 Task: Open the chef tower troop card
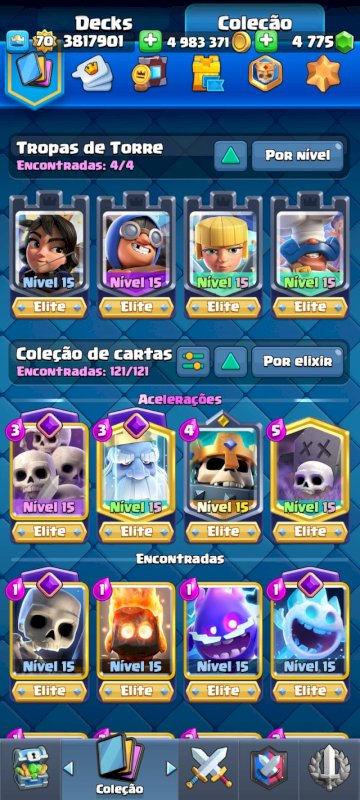click(x=310, y=255)
